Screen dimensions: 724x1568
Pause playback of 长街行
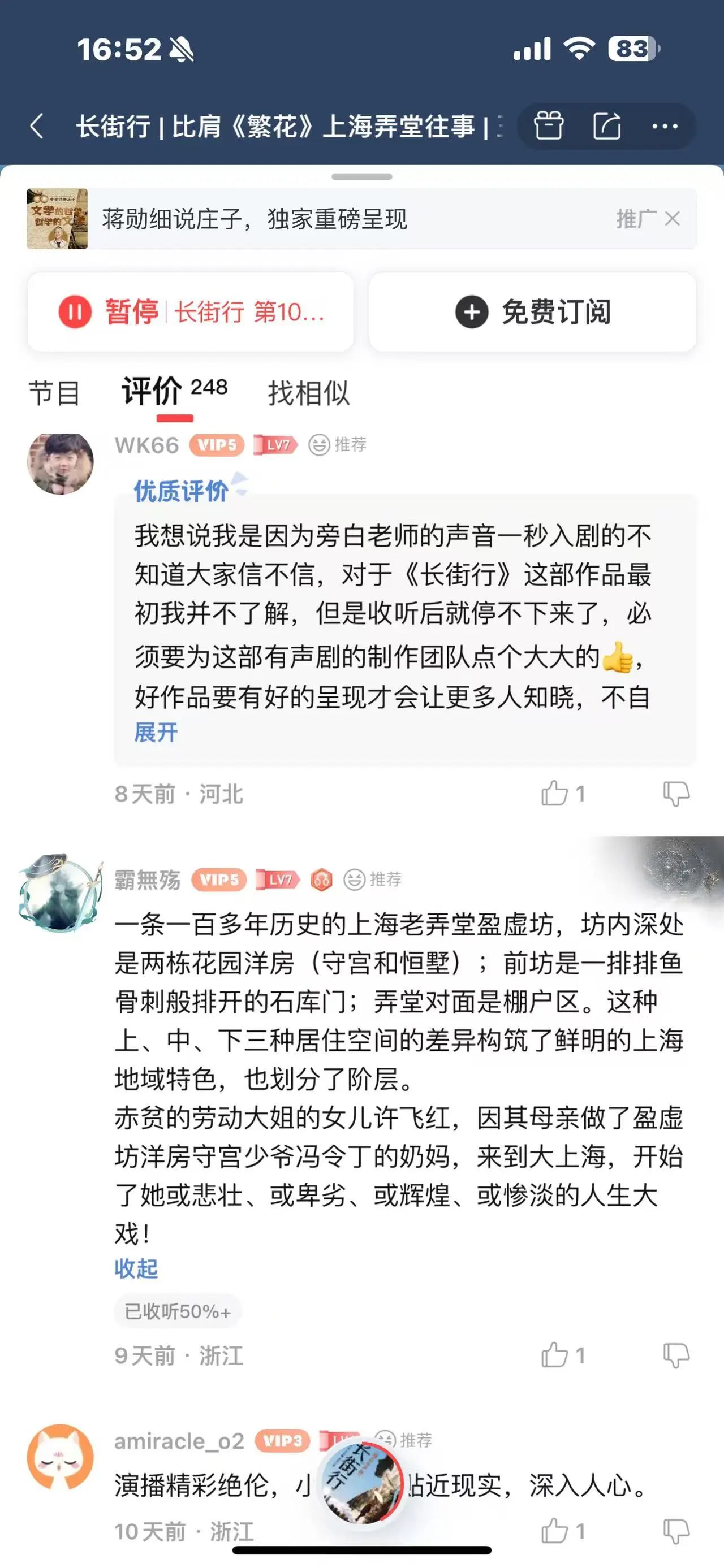point(190,312)
